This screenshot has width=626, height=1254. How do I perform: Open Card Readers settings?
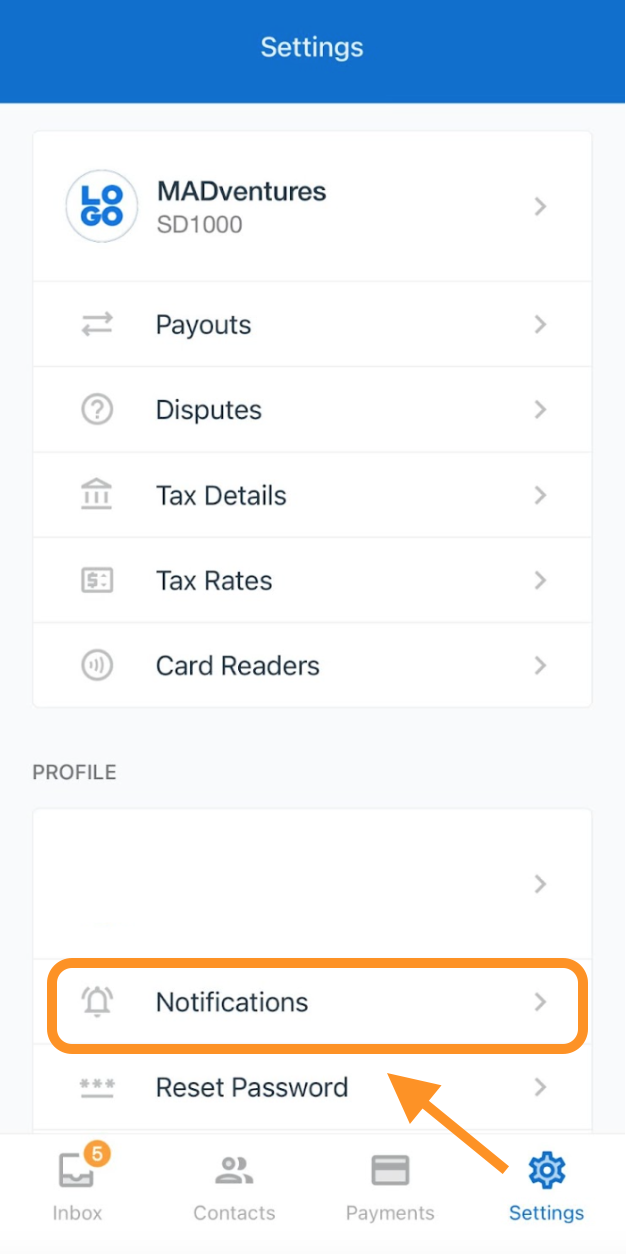click(312, 666)
